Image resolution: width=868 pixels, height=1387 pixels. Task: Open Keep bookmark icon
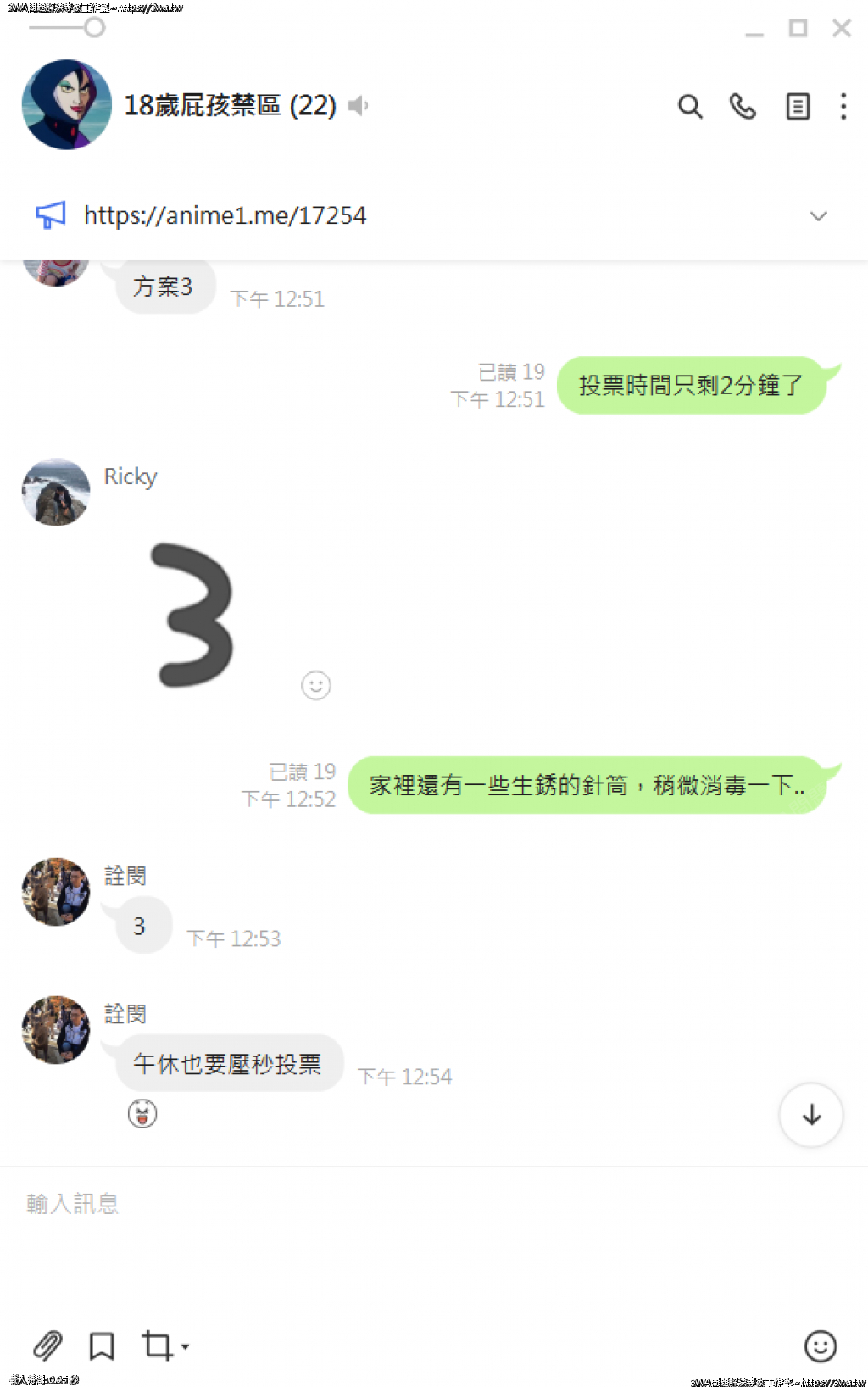tap(102, 1345)
